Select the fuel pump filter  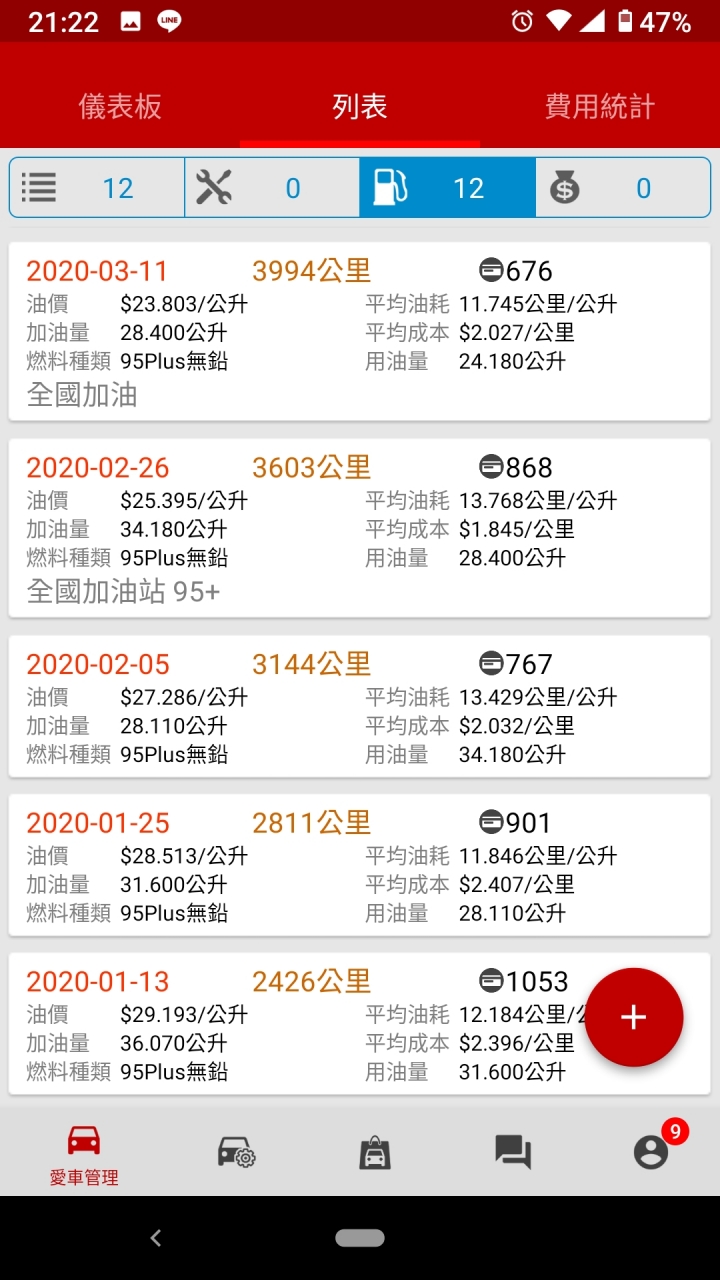[x=448, y=188]
